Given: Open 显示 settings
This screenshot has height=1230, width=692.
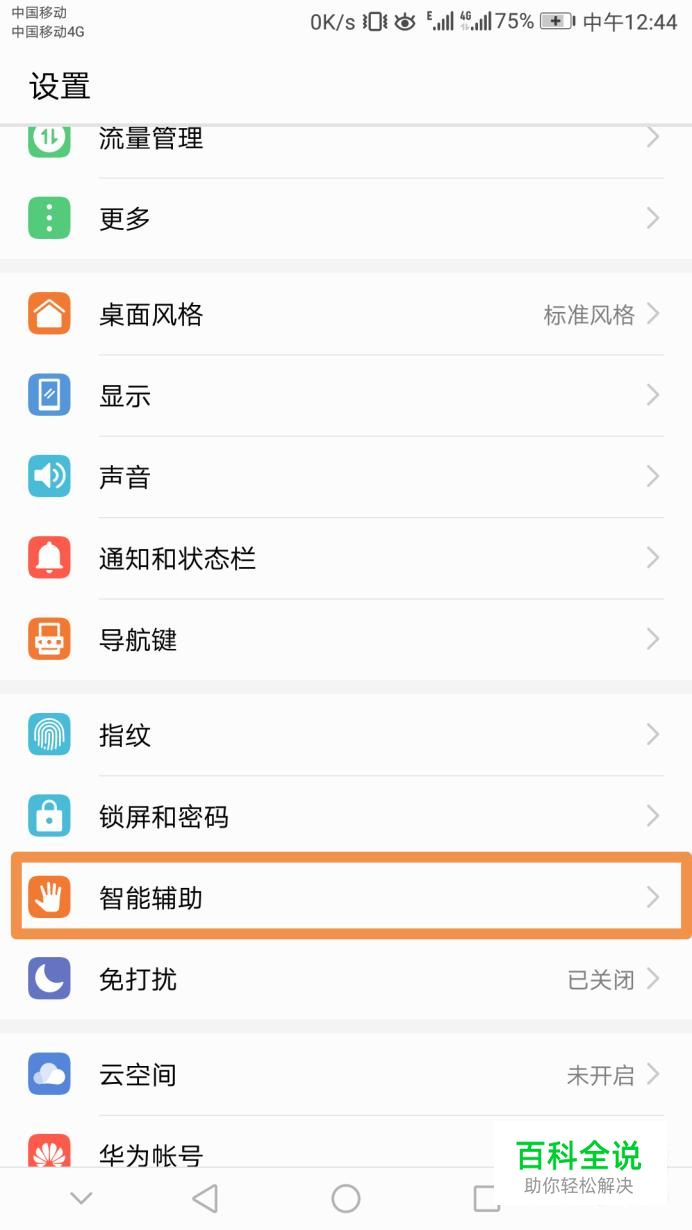Looking at the screenshot, I should pyautogui.click(x=346, y=396).
